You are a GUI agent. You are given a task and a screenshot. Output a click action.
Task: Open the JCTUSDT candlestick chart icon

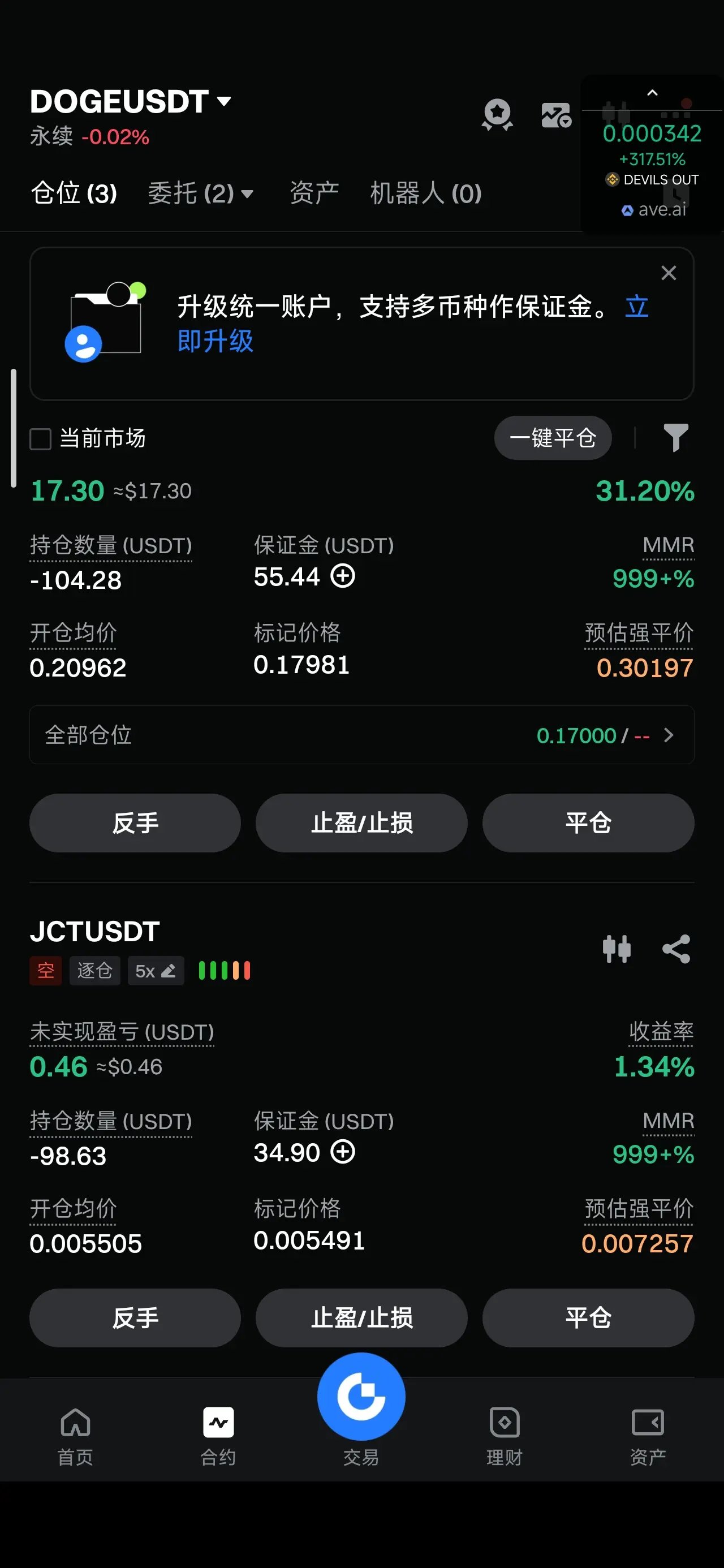click(616, 949)
